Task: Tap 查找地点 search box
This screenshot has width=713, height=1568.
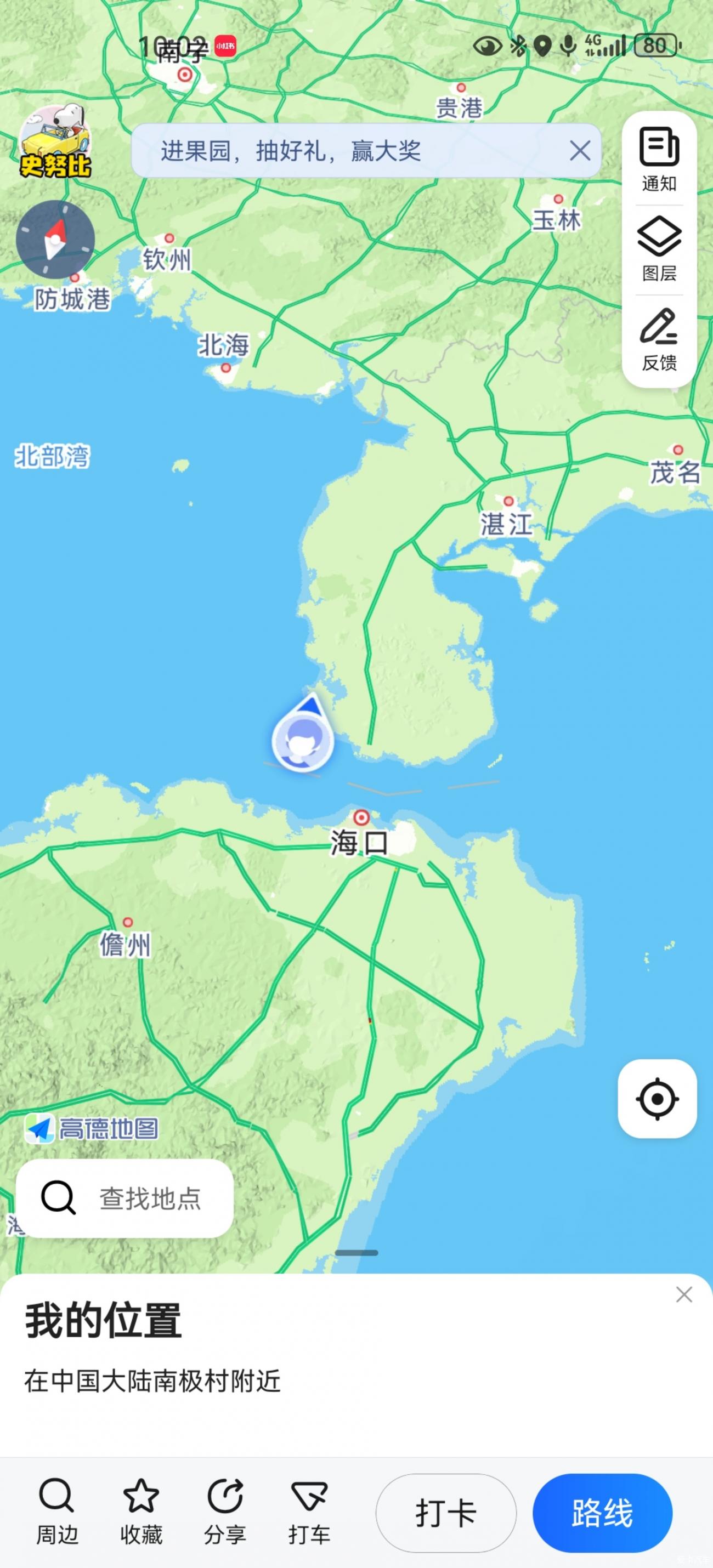Action: coord(125,1198)
